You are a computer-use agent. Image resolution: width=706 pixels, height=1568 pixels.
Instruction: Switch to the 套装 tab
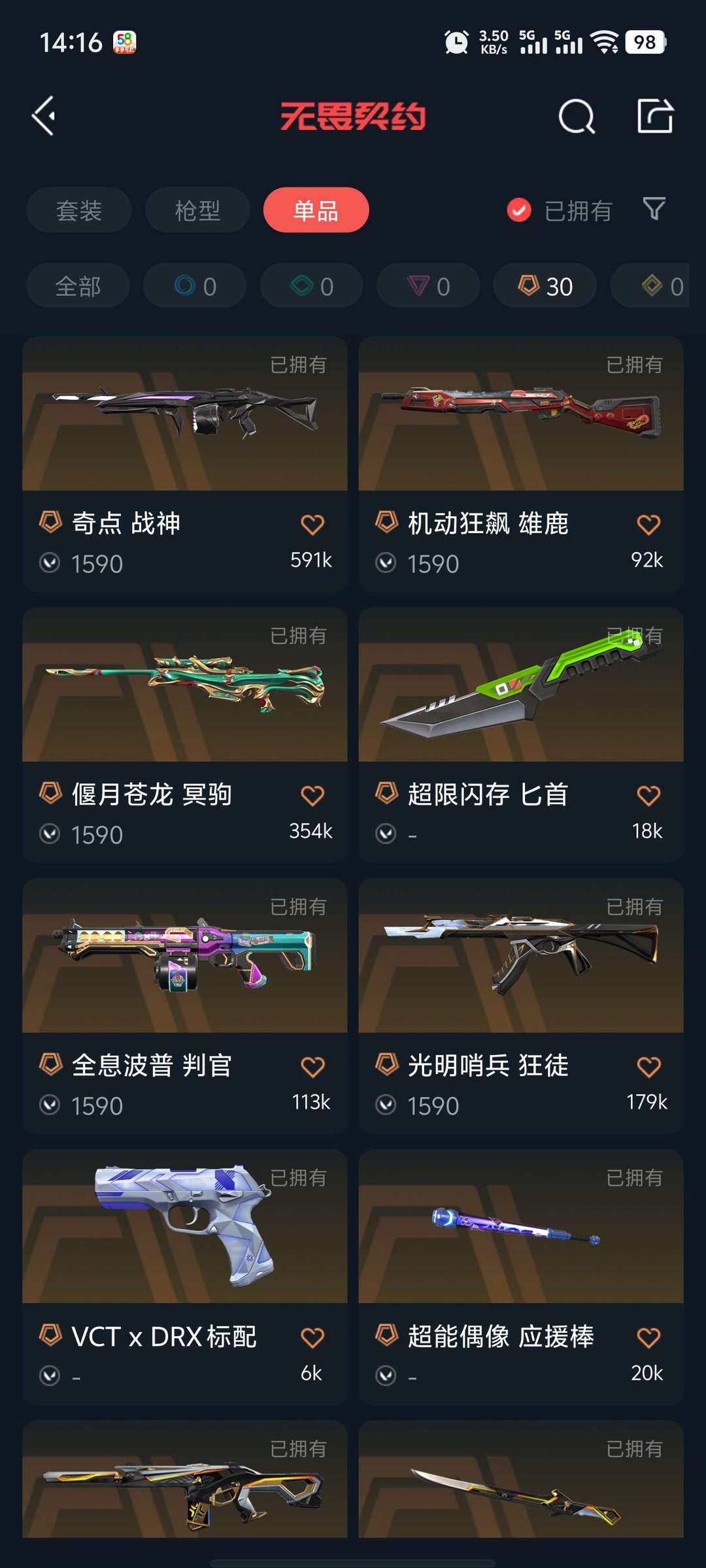(x=79, y=210)
